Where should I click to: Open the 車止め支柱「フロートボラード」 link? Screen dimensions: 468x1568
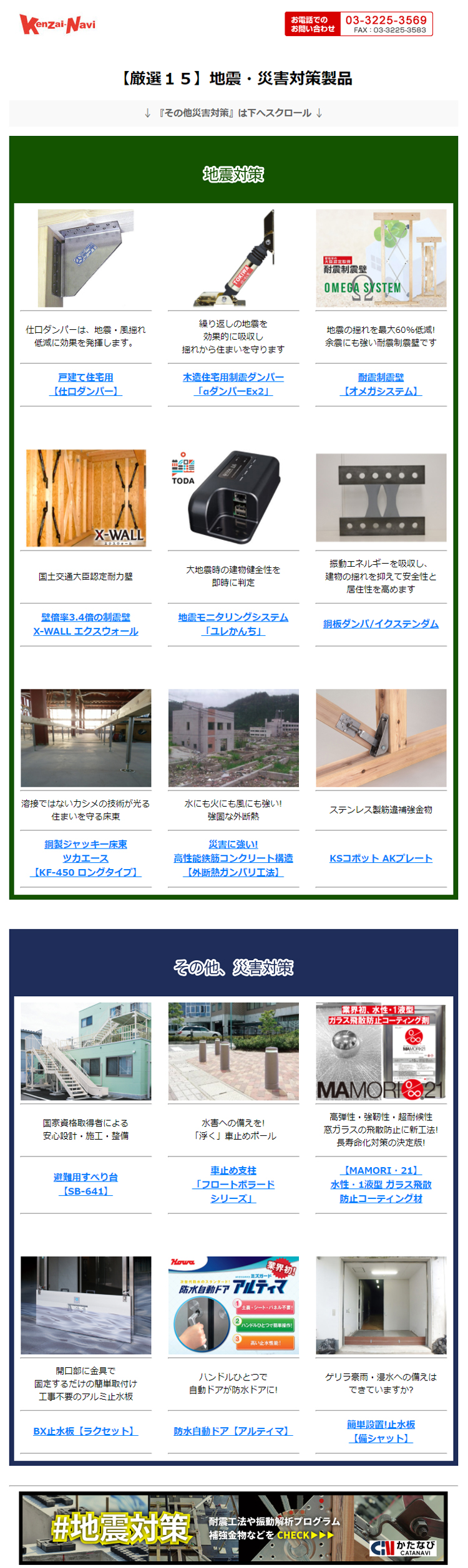(x=233, y=1184)
